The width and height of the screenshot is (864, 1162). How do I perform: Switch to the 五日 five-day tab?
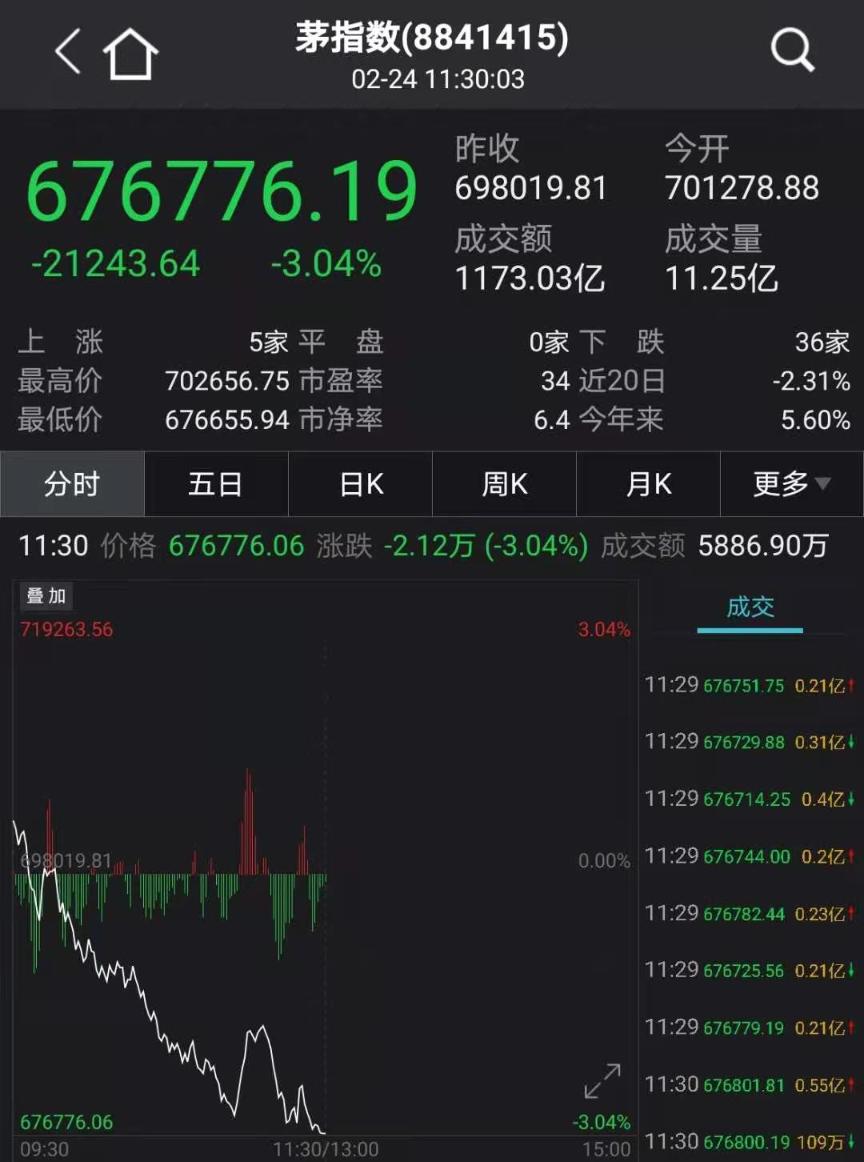(216, 484)
